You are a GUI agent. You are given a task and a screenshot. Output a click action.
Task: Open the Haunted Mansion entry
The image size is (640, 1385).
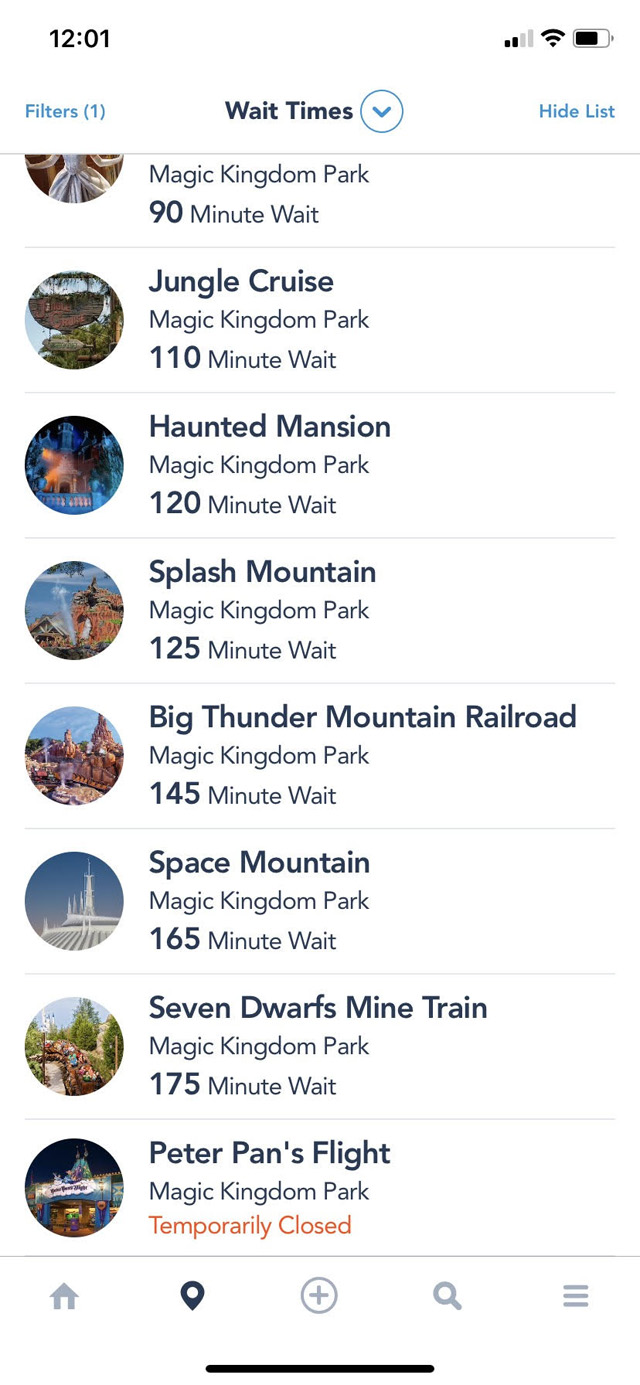point(320,465)
